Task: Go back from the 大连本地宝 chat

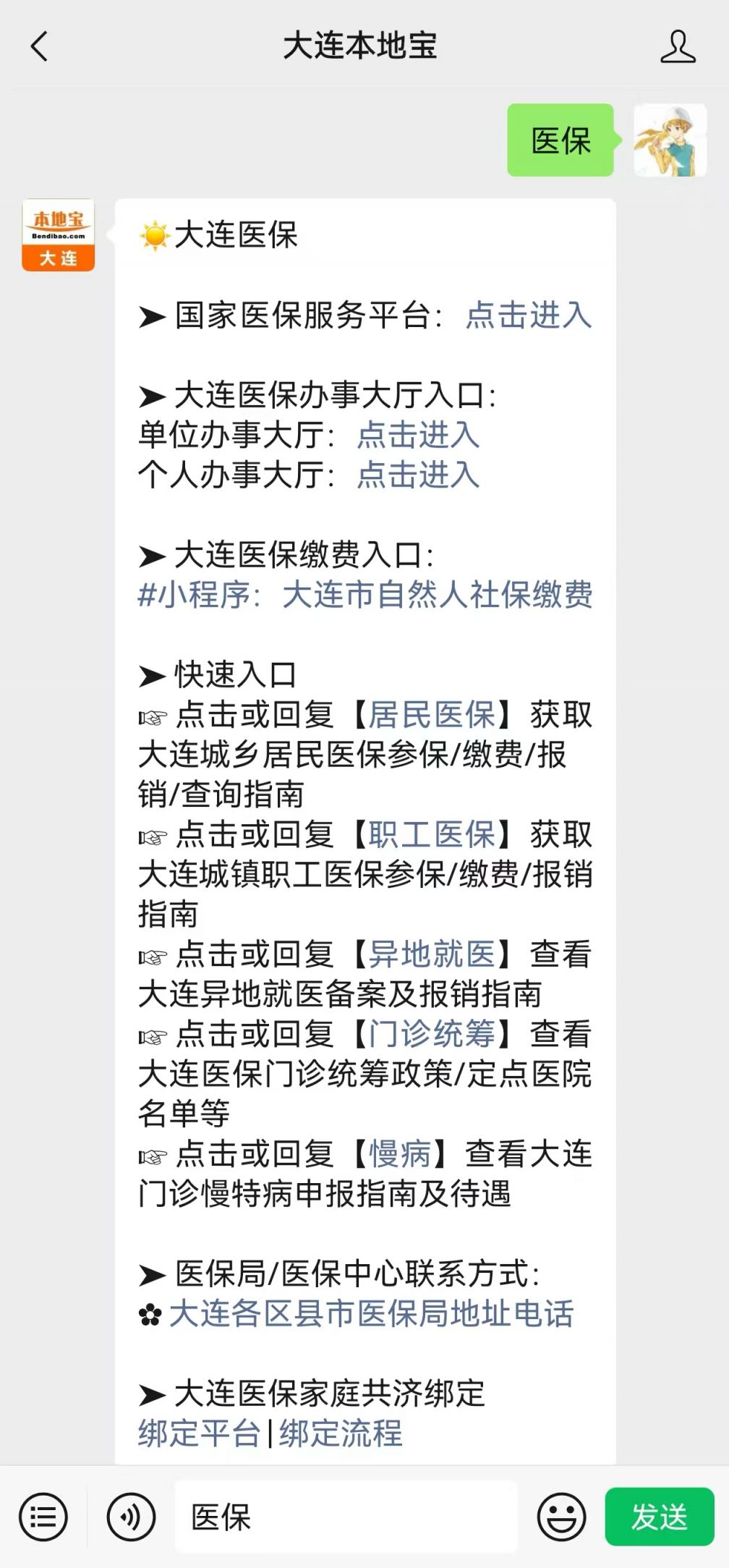Action: pyautogui.click(x=39, y=47)
